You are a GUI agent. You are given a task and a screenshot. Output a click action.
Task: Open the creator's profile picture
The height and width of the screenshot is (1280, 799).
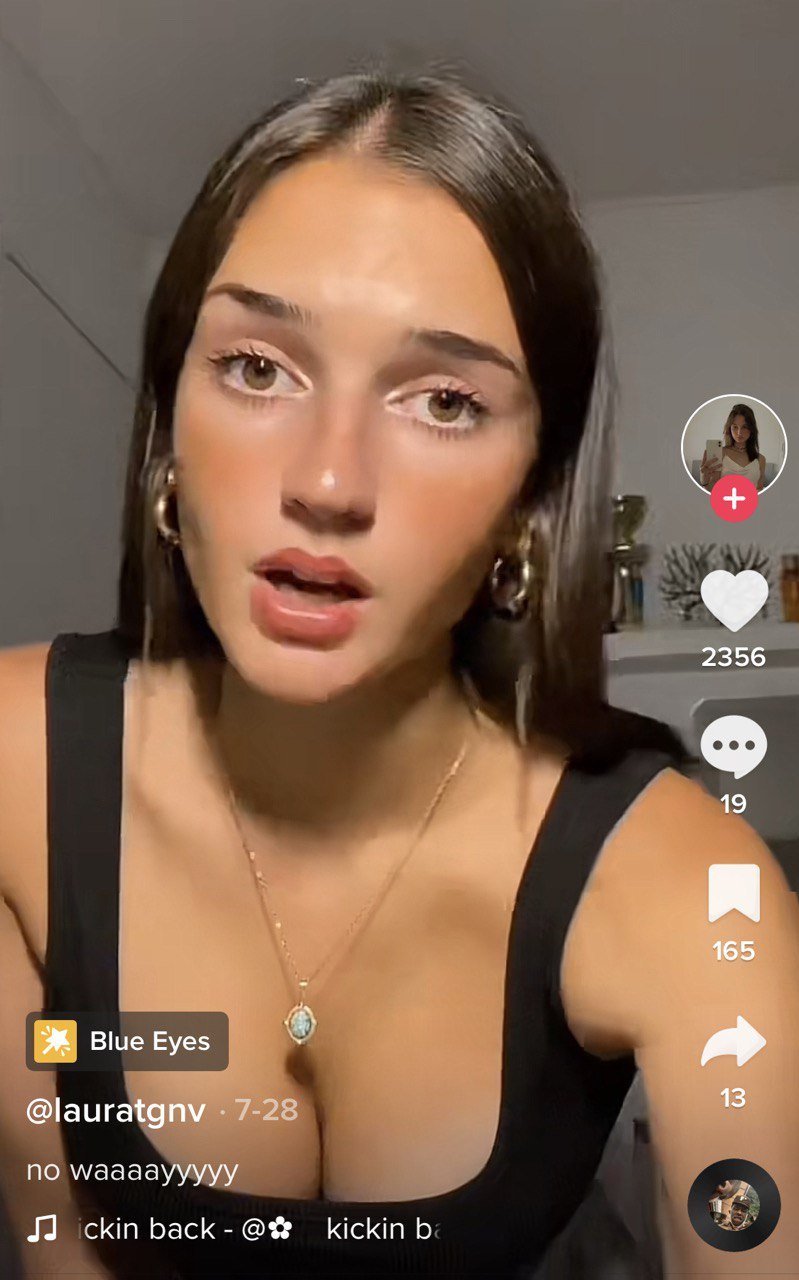pyautogui.click(x=733, y=445)
